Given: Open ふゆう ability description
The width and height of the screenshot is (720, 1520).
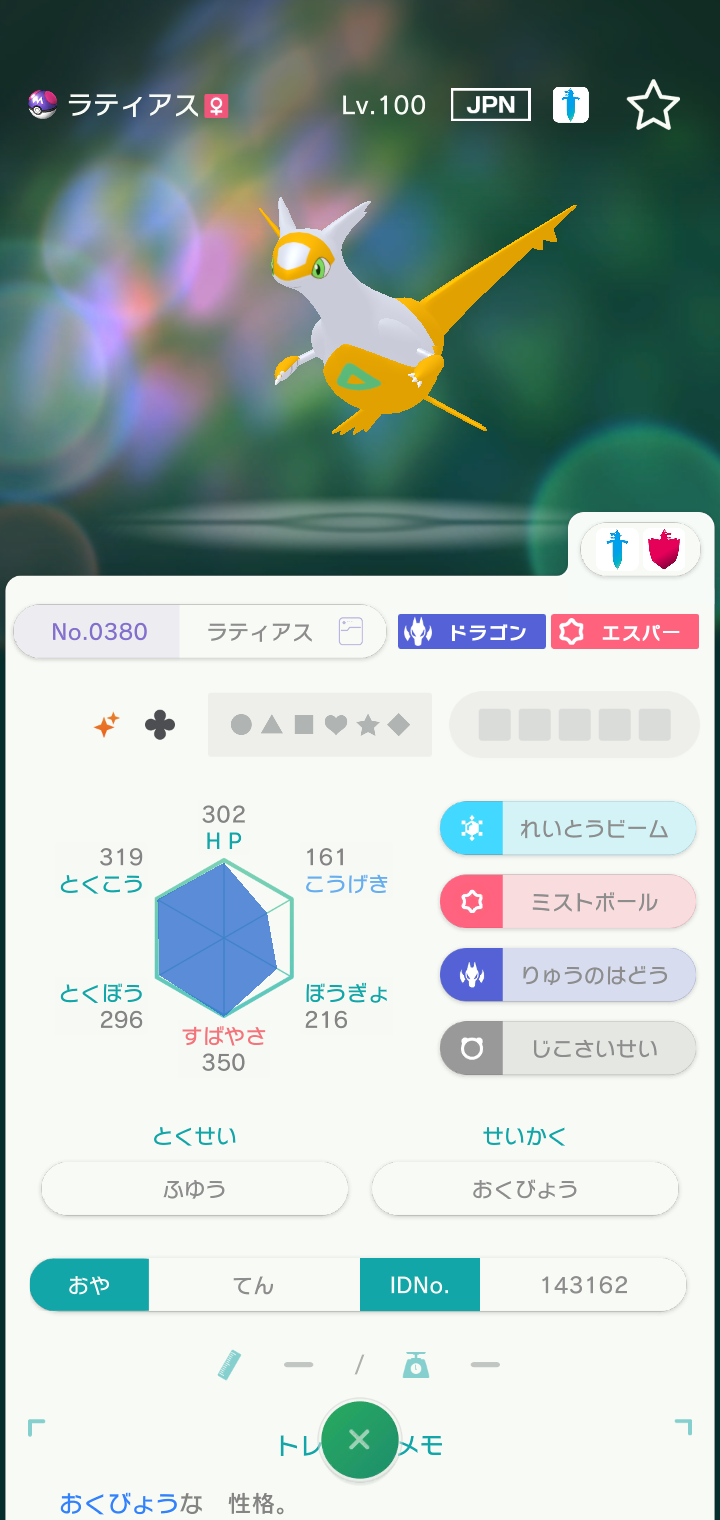Looking at the screenshot, I should click(x=194, y=1189).
